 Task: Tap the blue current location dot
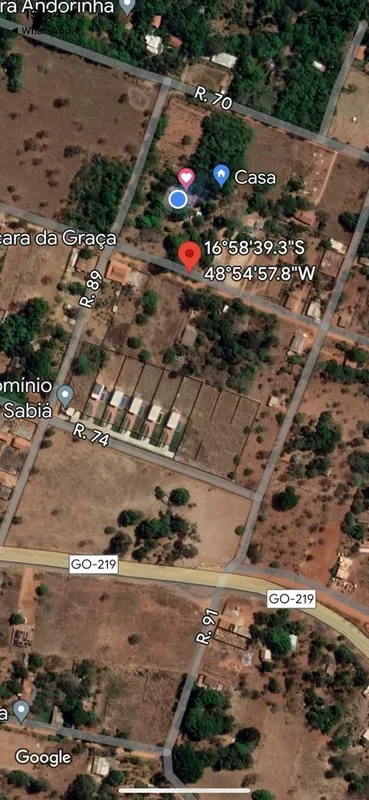178,199
